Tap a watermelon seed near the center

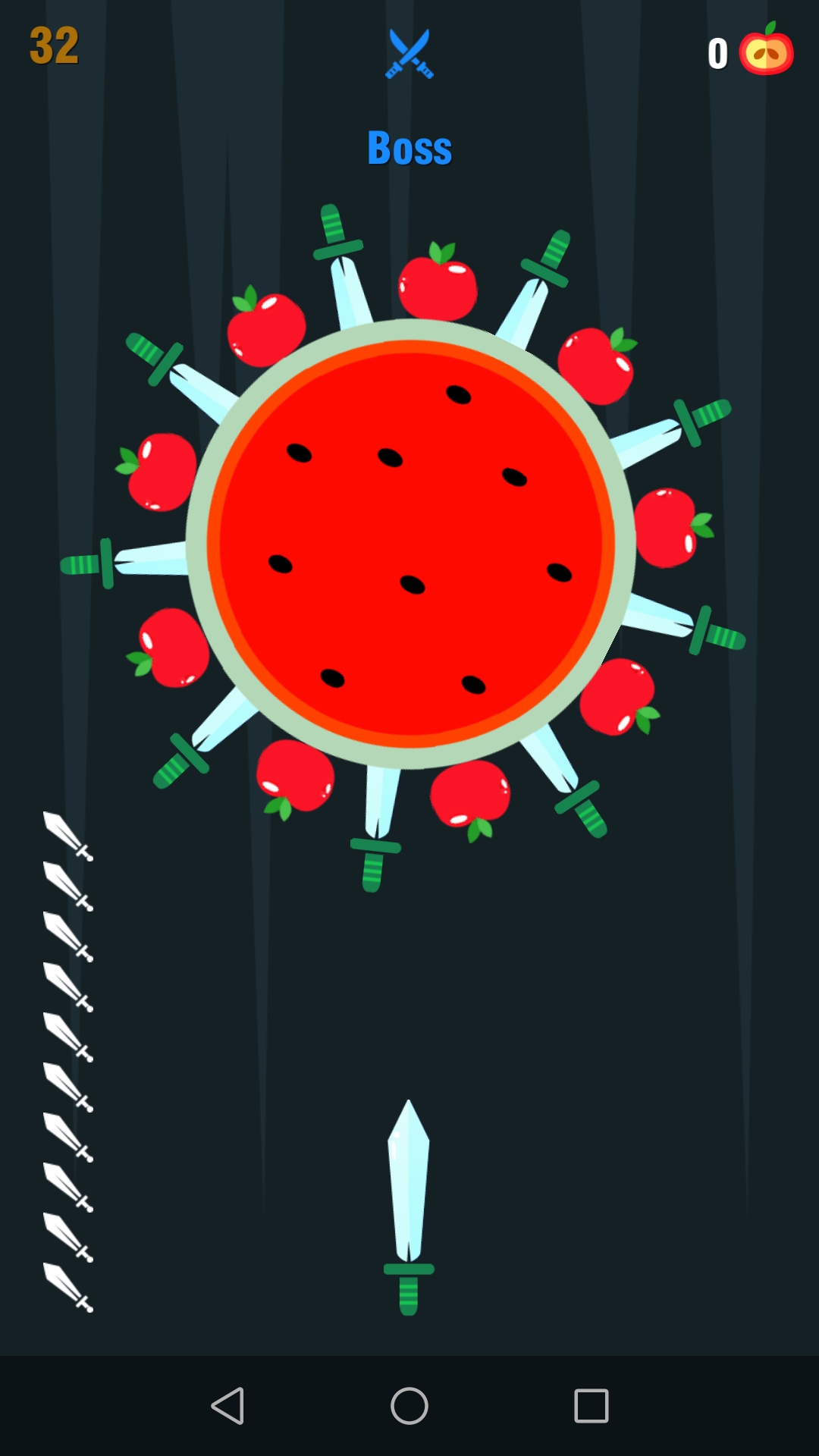(413, 584)
